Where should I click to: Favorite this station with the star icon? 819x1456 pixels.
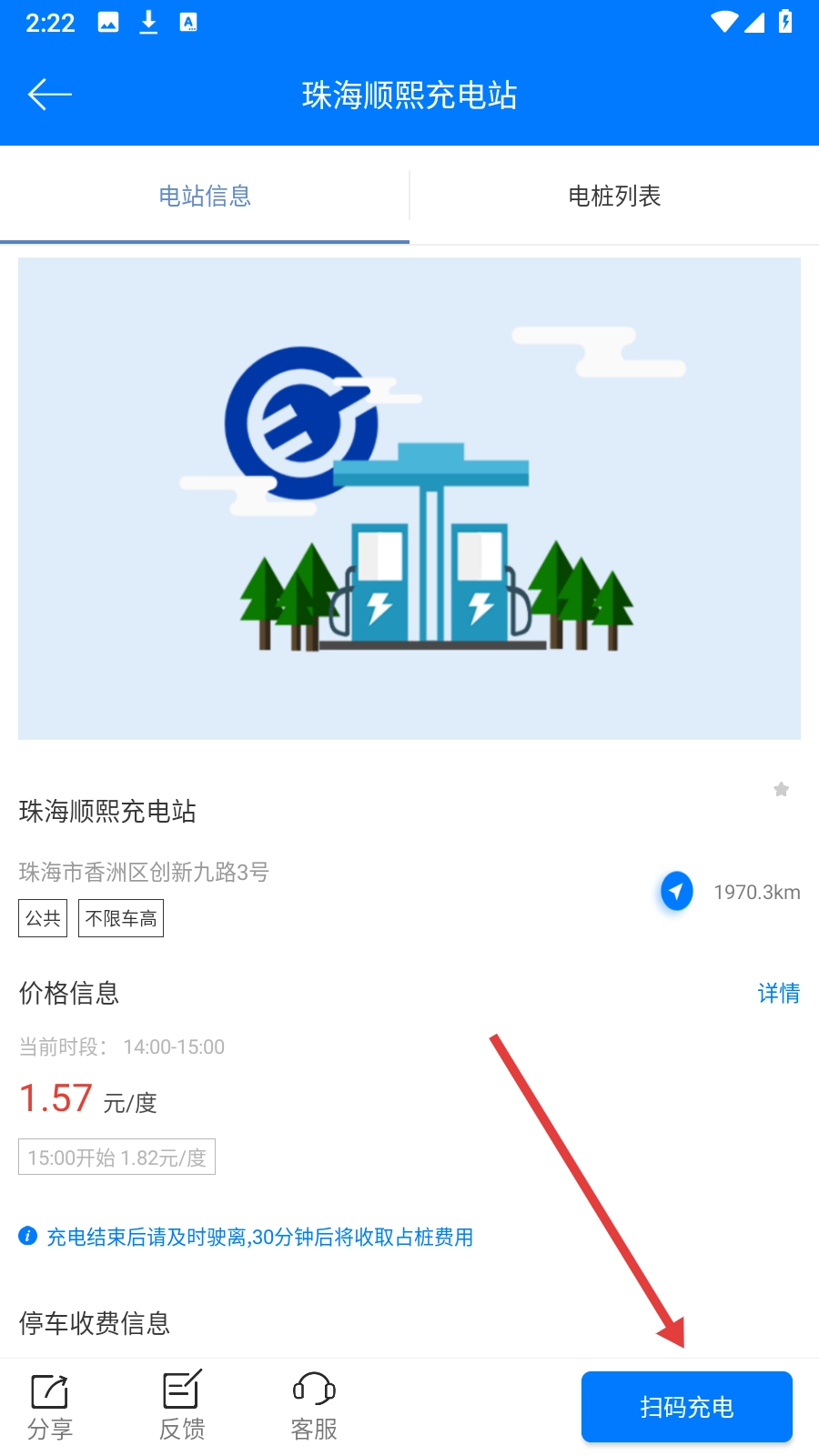click(x=781, y=789)
